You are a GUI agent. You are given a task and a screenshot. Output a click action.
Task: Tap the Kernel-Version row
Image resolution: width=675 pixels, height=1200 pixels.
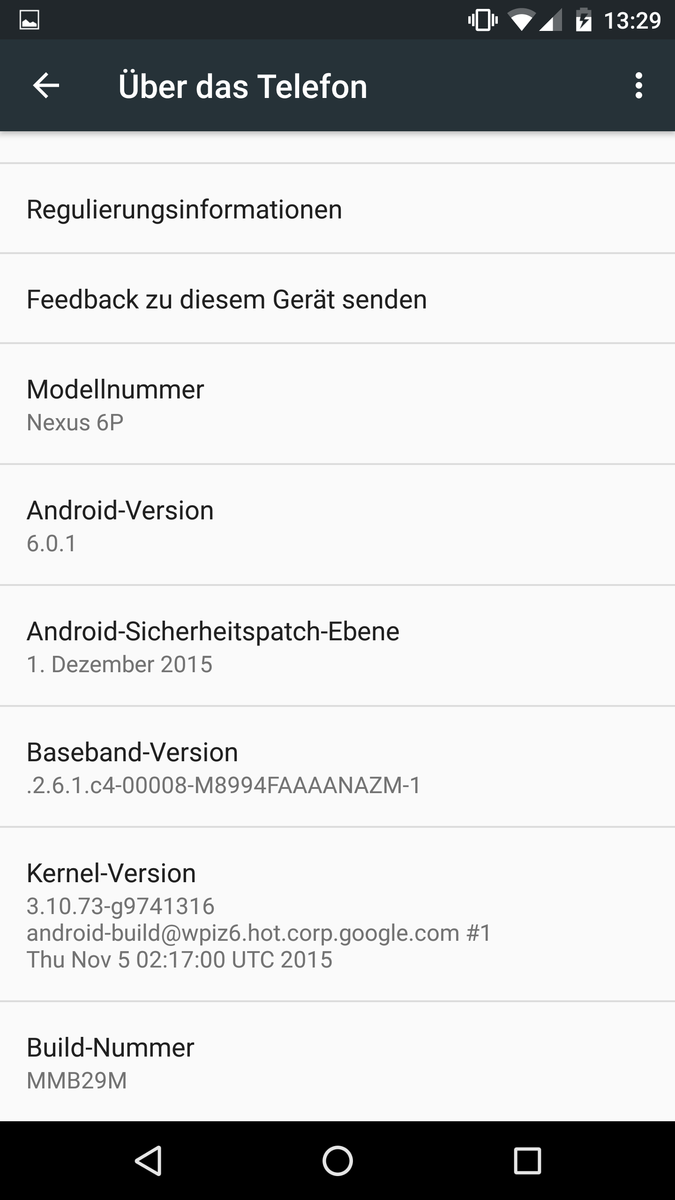tap(337, 914)
